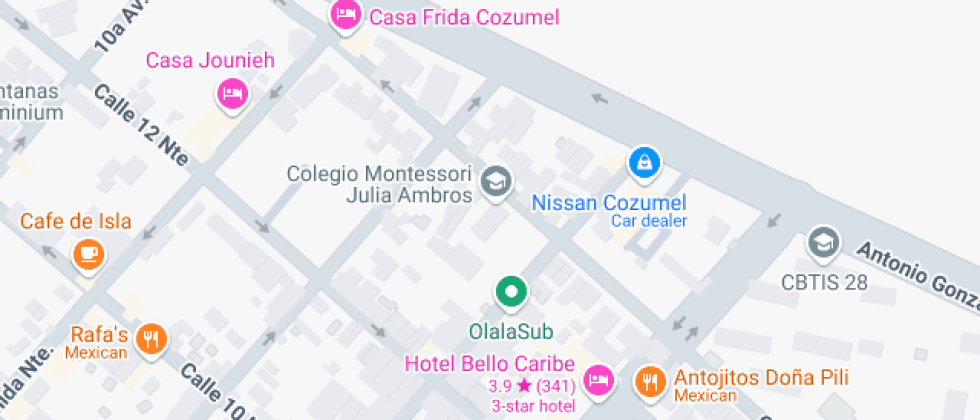Open the Casa Frida Cozumel hotel pin
Screen dimensions: 980x420
[345, 15]
